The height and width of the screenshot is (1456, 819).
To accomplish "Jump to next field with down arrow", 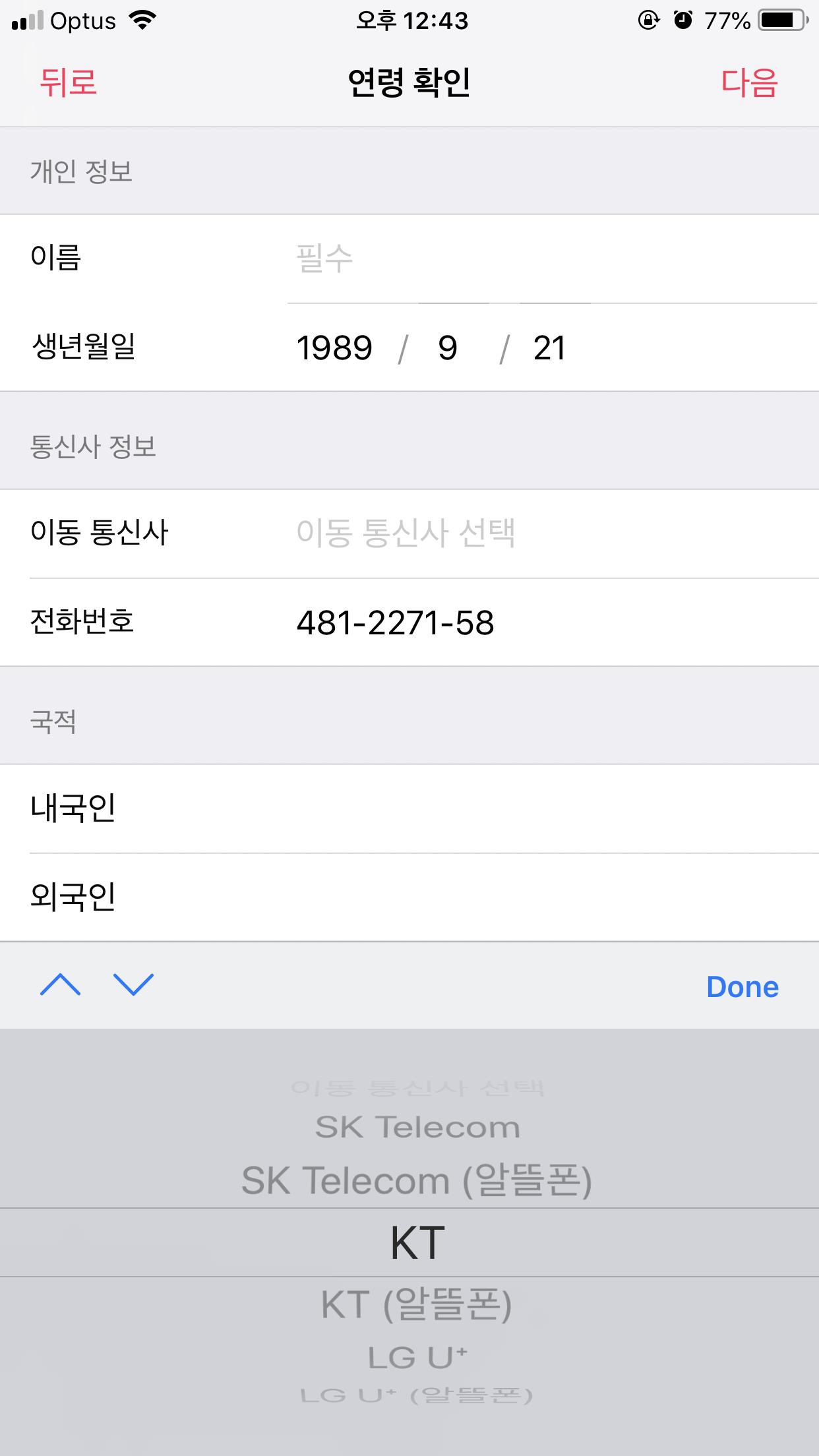I will (x=133, y=985).
